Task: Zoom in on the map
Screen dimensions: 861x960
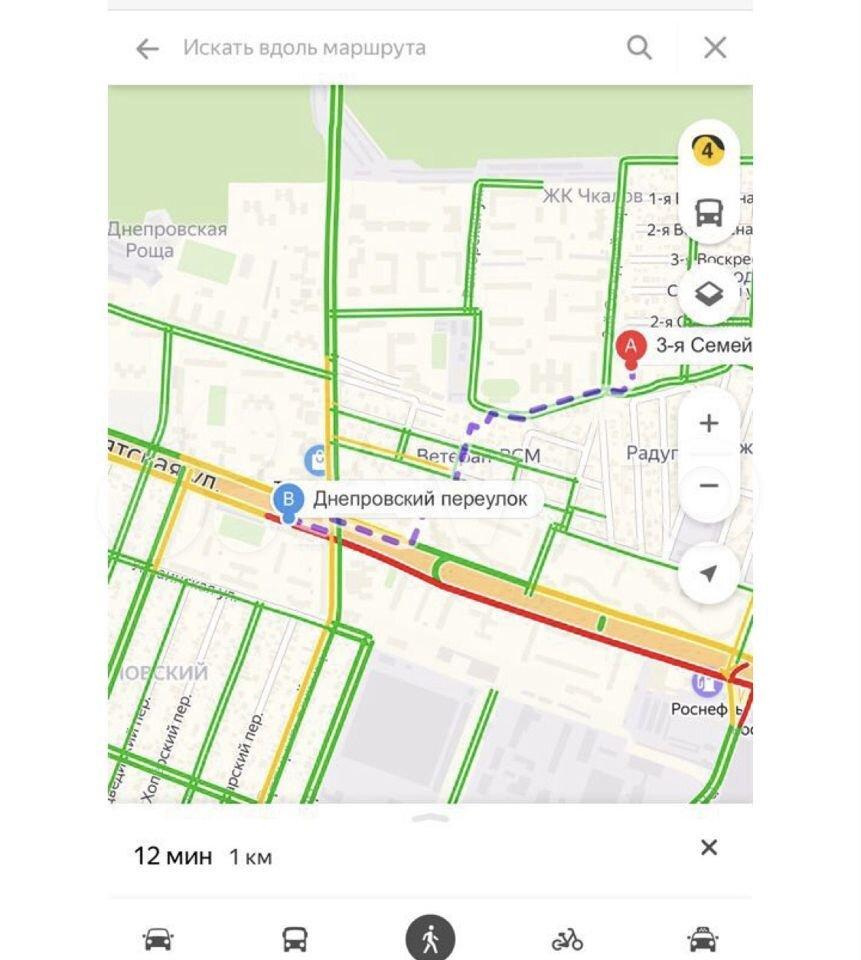Action: [x=708, y=423]
